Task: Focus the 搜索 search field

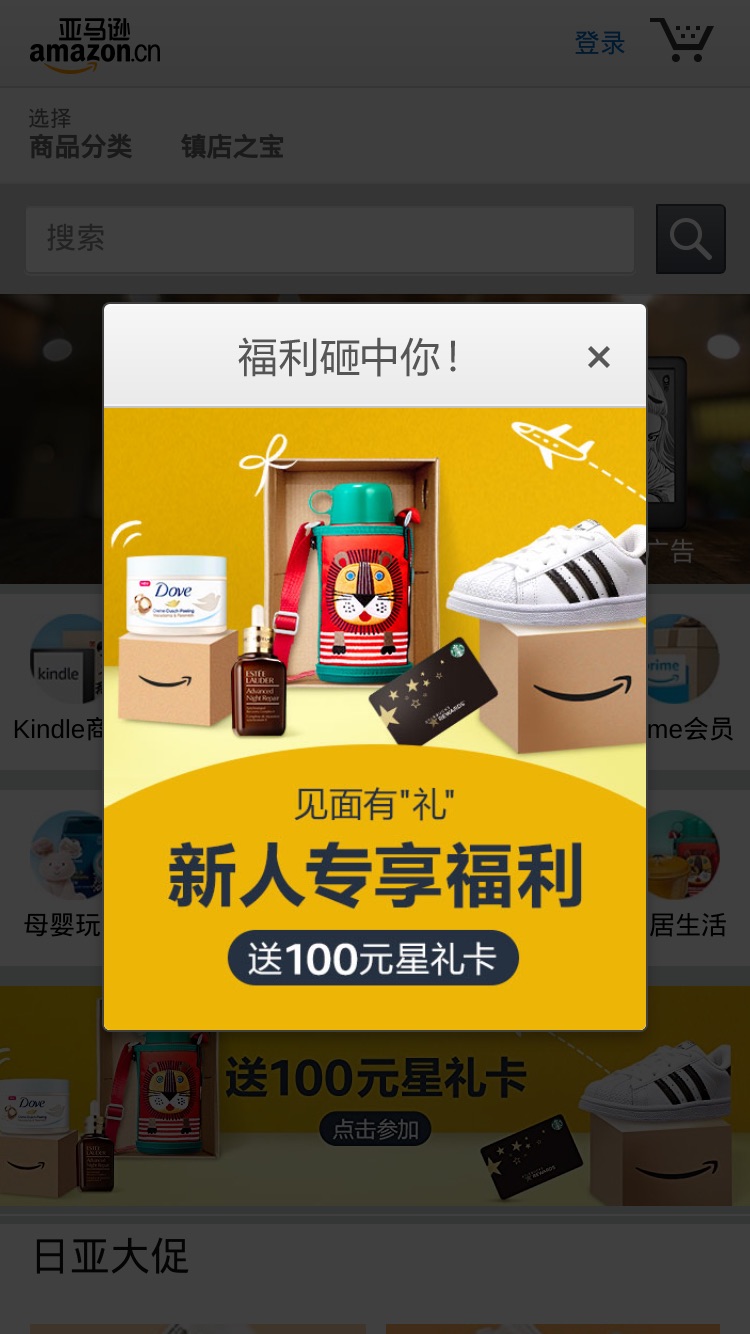Action: (330, 239)
